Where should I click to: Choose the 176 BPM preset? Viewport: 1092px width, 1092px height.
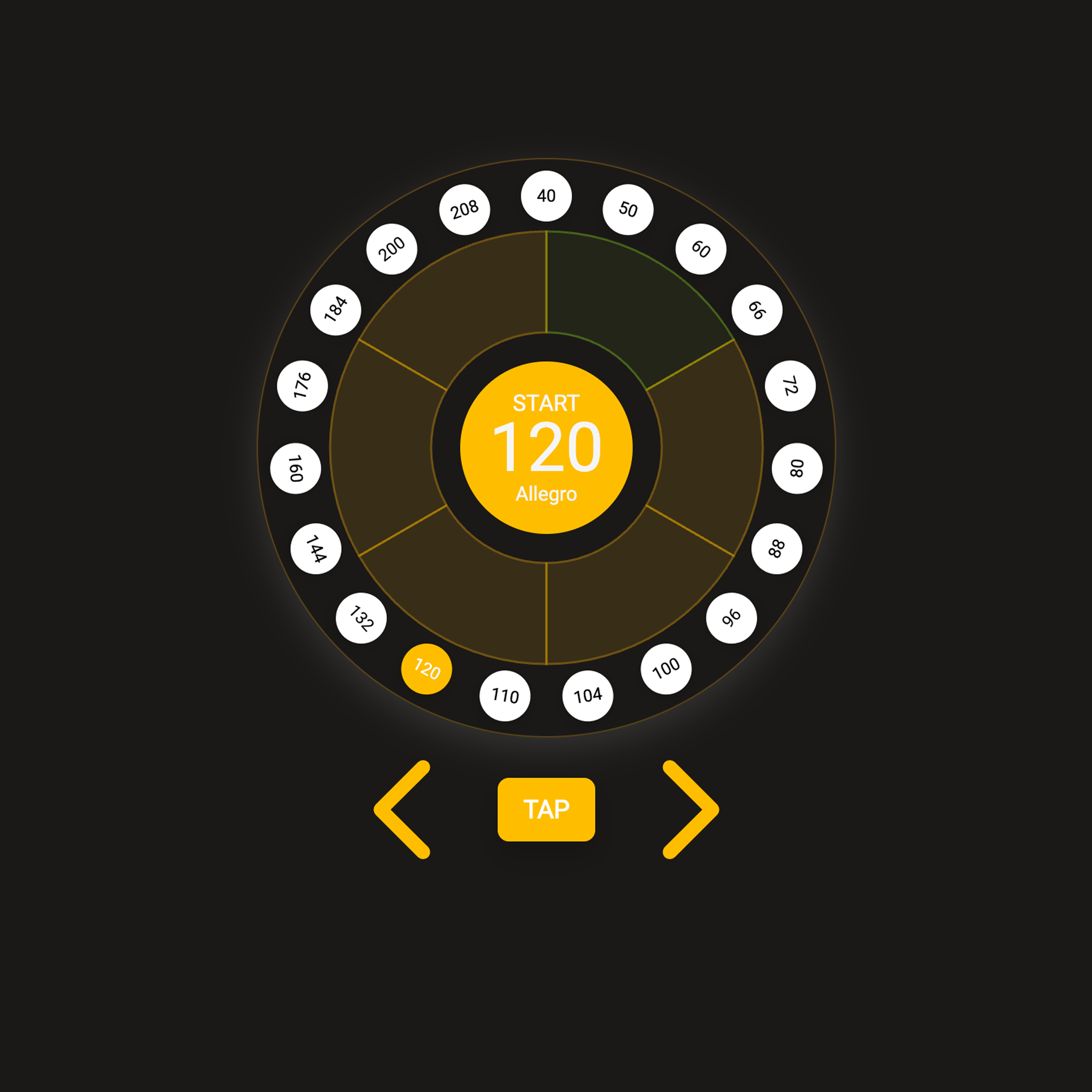pos(302,386)
